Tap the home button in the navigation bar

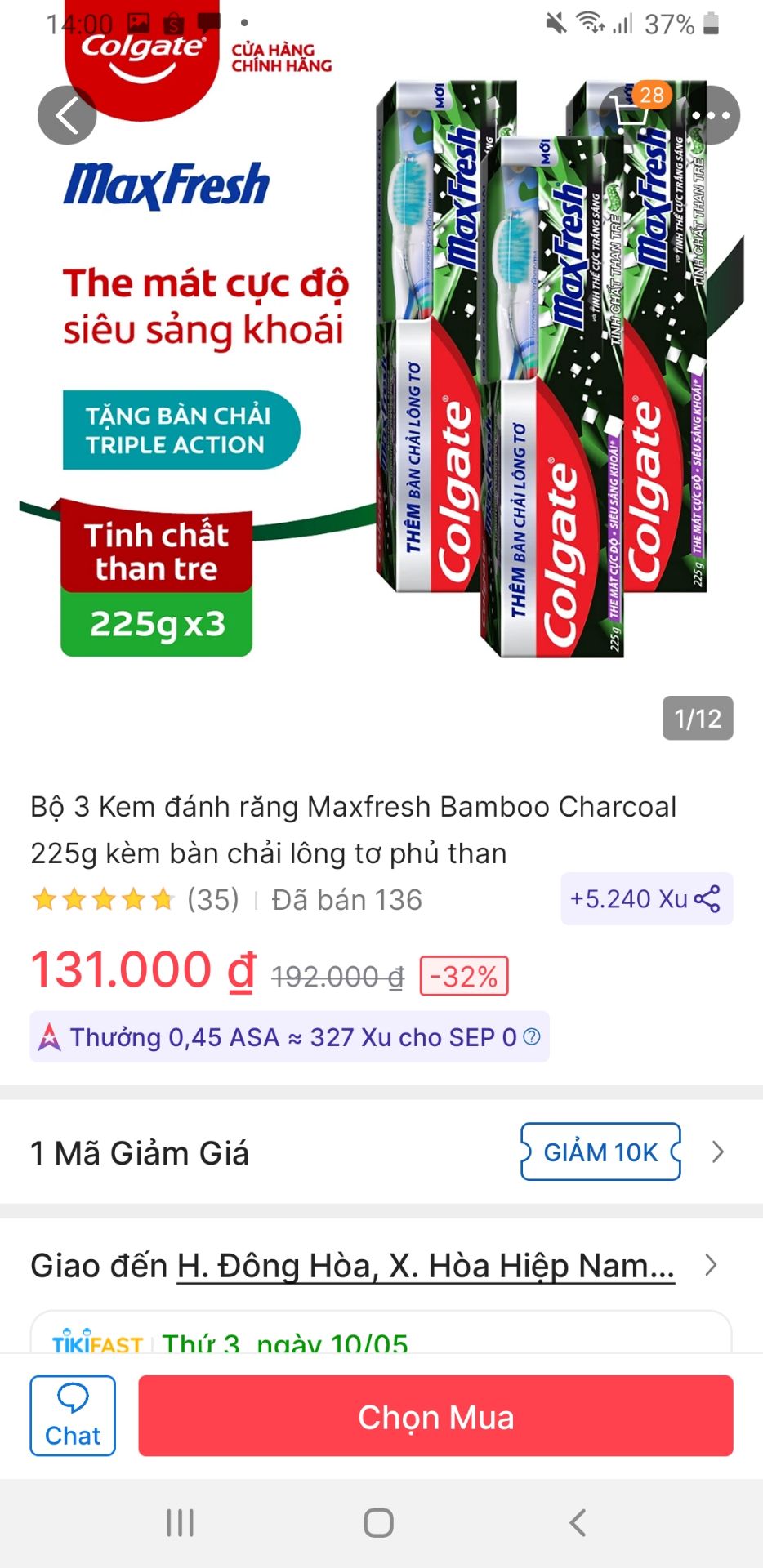[x=377, y=1521]
